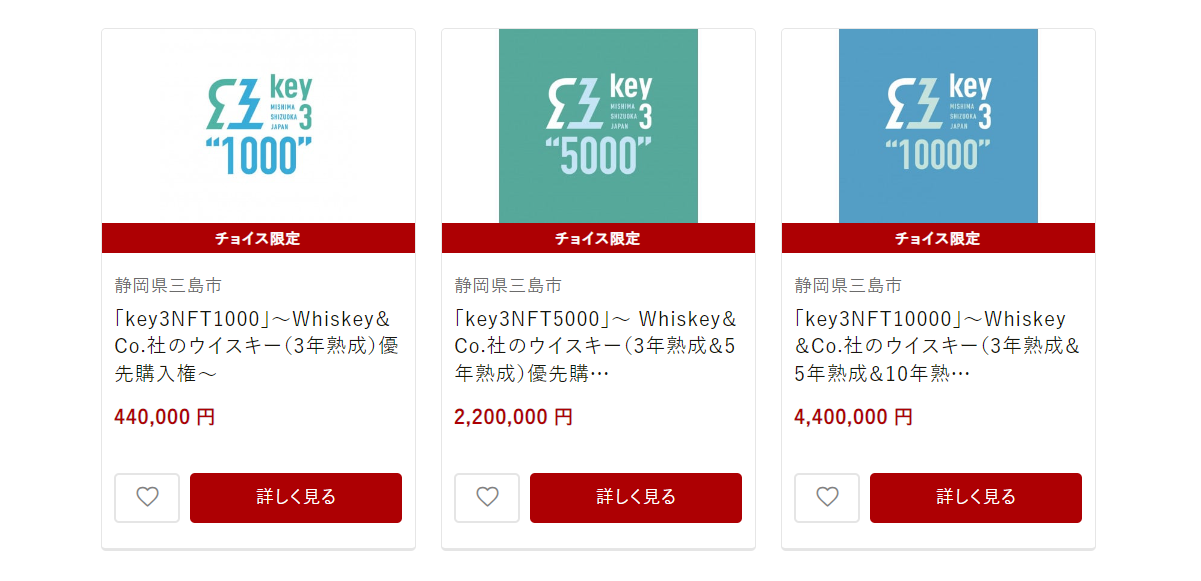The image size is (1201, 581).
Task: Open the 「key3NFT1000」 product title
Action: click(x=255, y=346)
